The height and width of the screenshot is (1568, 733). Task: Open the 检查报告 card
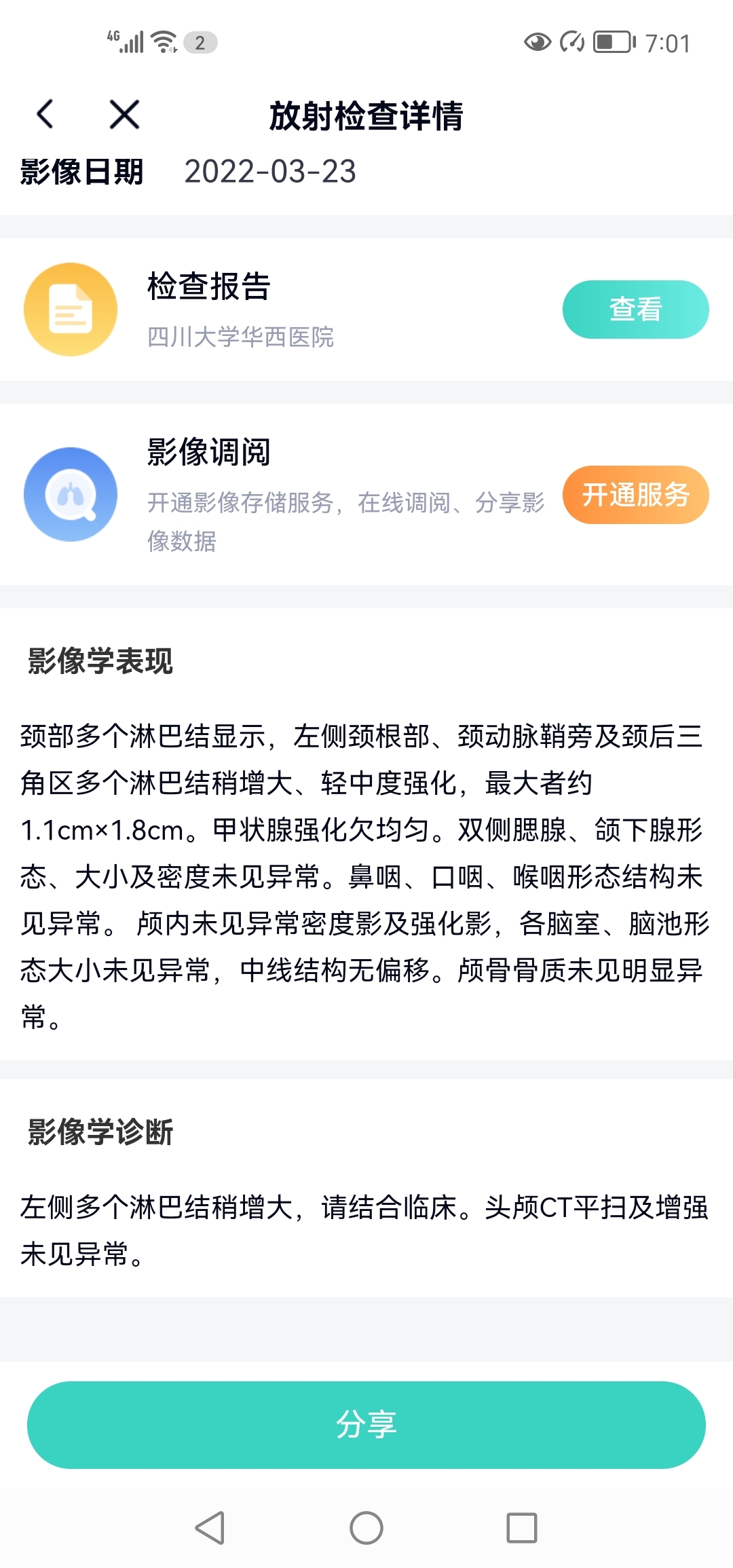(285, 310)
